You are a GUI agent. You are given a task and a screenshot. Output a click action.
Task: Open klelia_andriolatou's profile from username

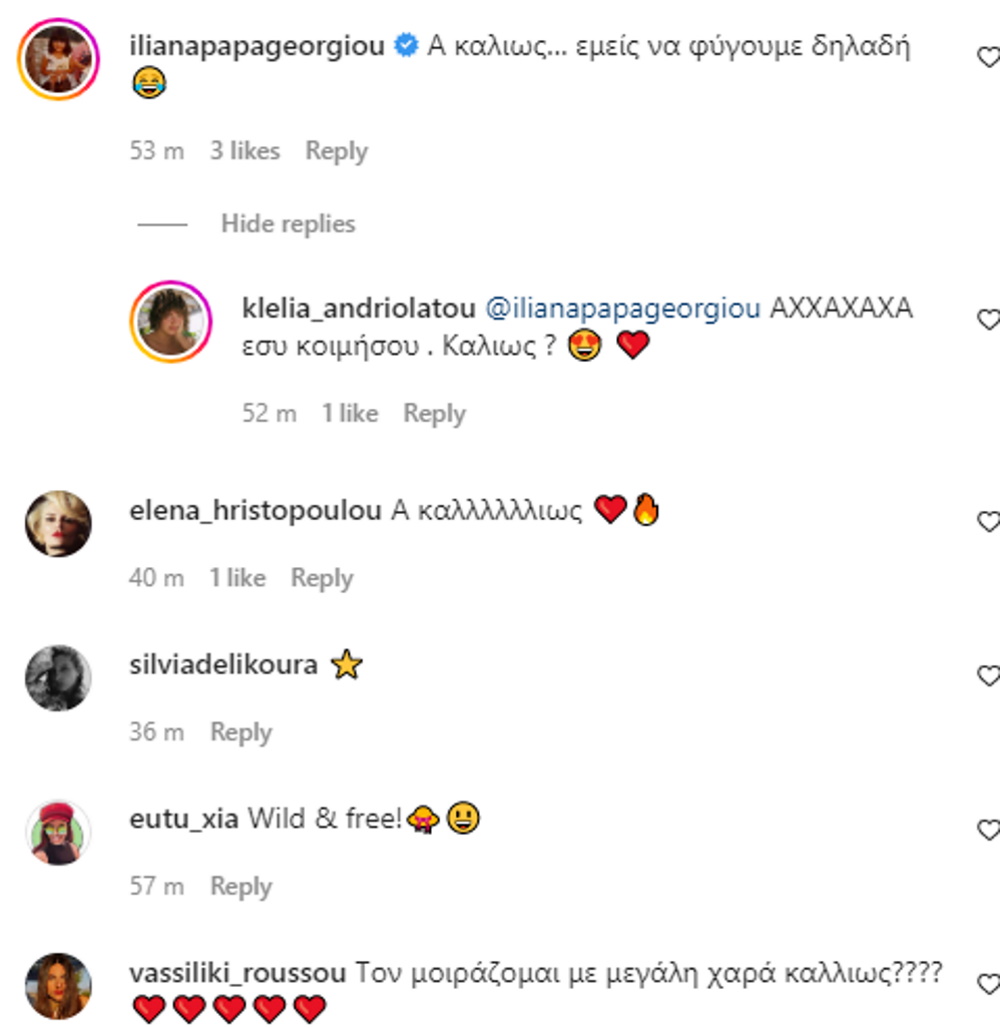click(359, 309)
